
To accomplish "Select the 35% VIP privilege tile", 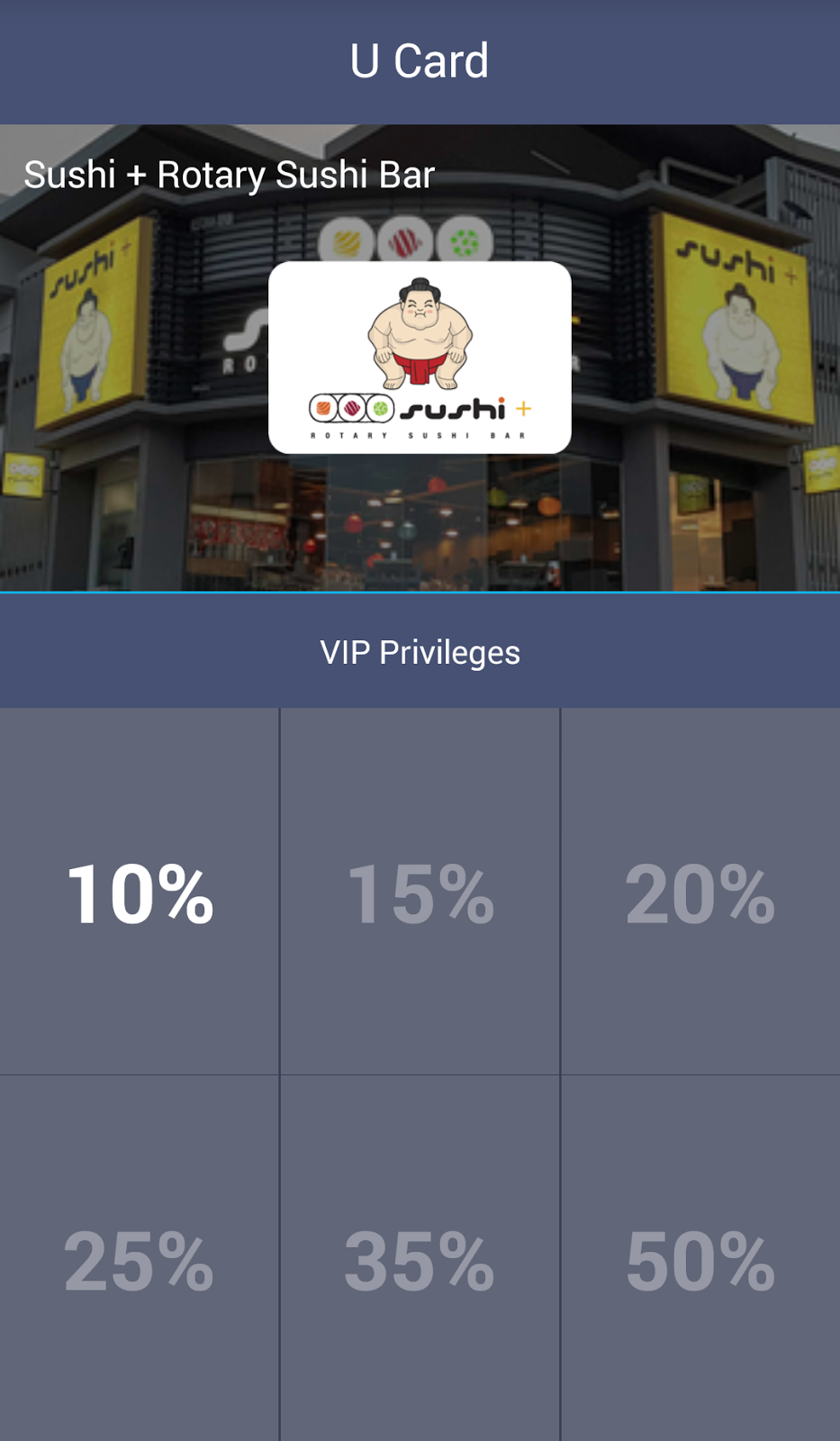I will (420, 1259).
